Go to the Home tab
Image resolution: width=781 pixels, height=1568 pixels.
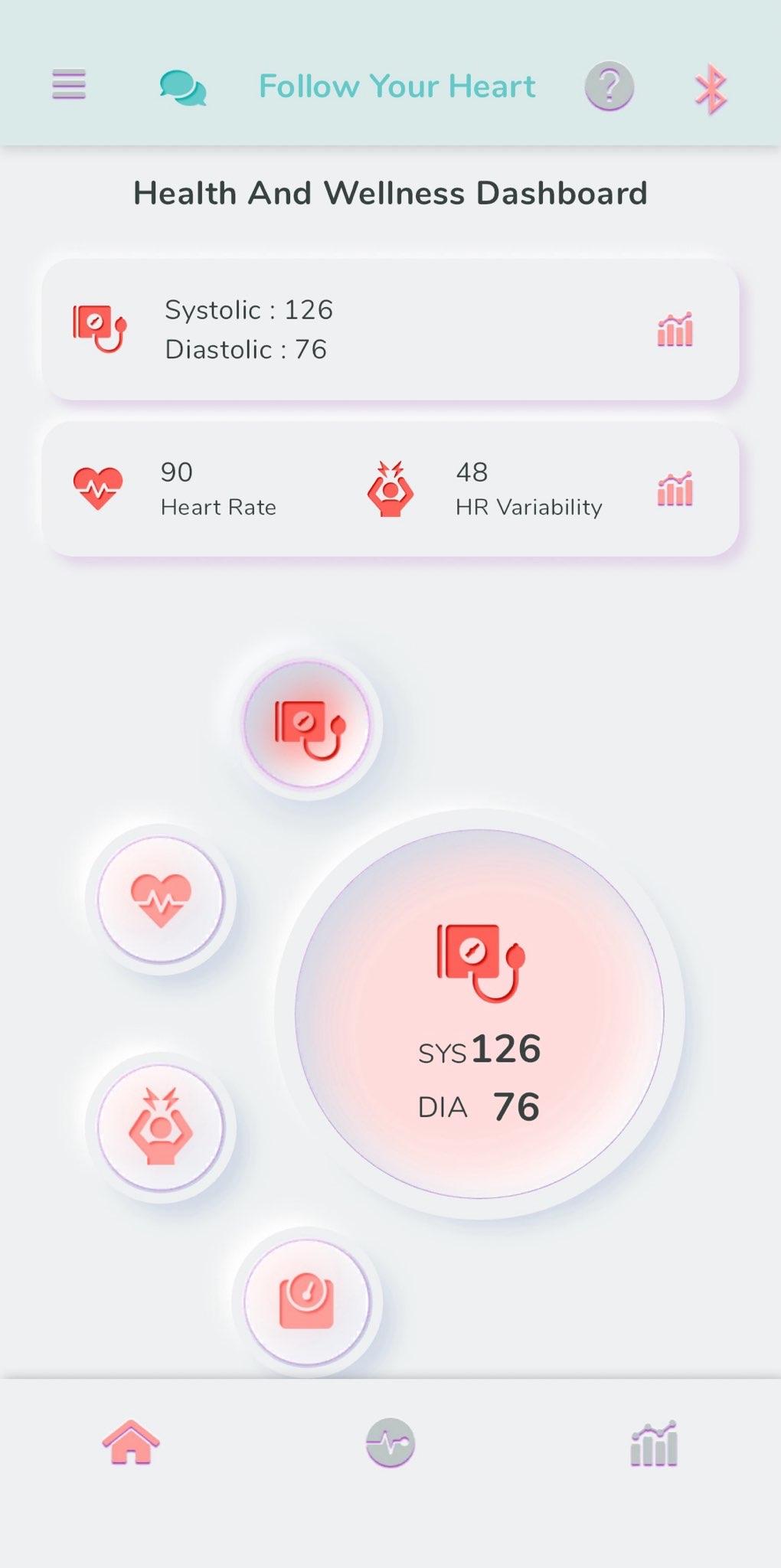[x=131, y=1442]
